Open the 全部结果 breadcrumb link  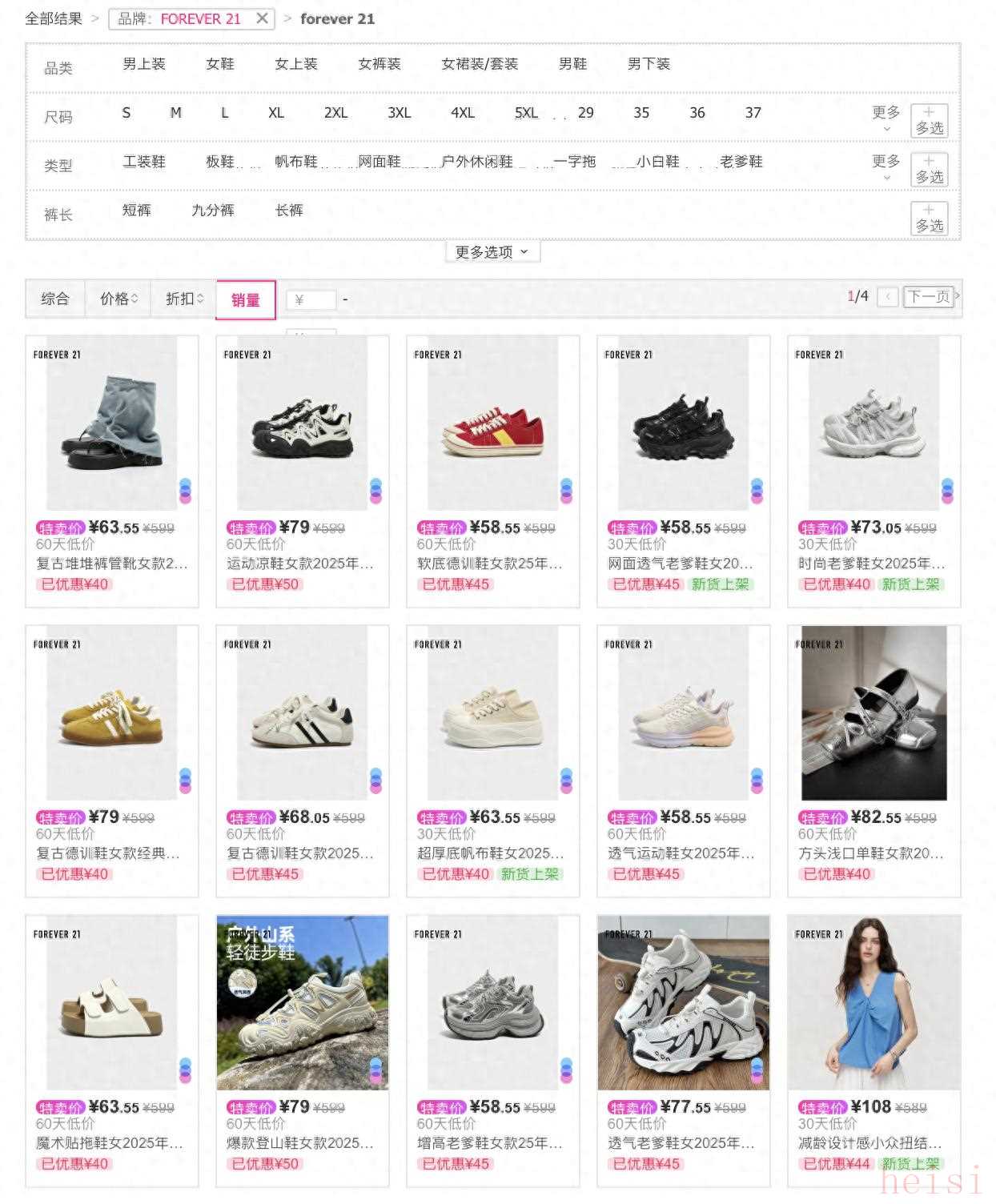click(x=53, y=18)
